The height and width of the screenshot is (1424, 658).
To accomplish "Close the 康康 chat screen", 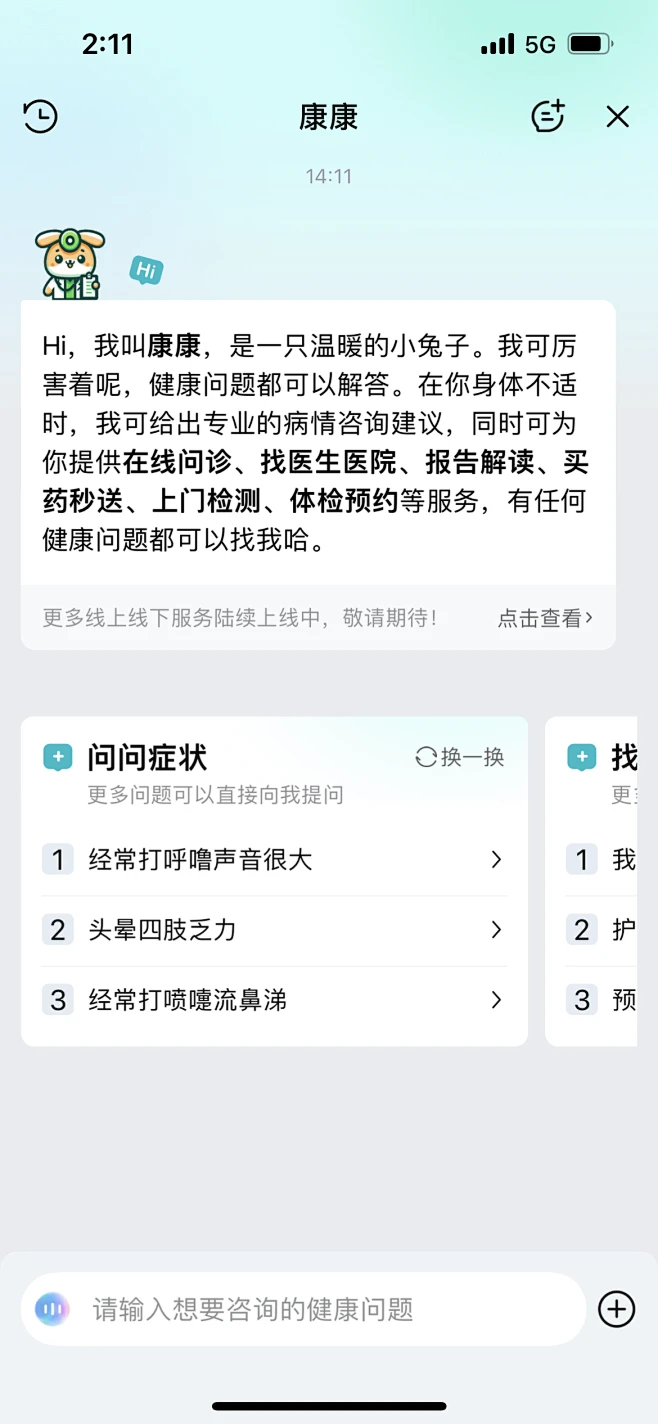I will coord(618,117).
